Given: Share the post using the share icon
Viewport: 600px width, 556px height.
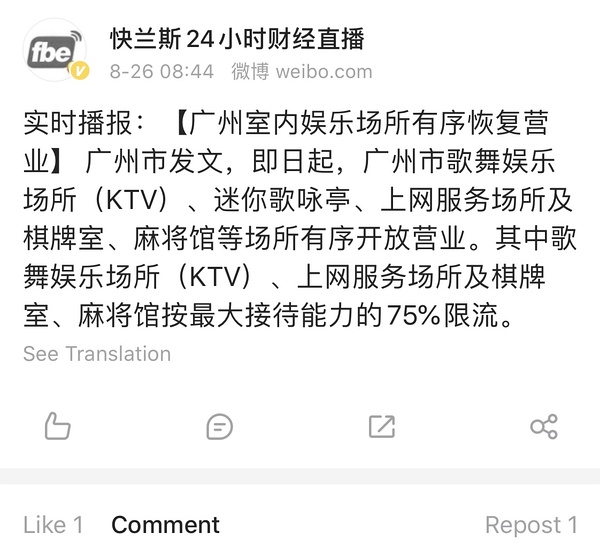Looking at the screenshot, I should point(543,427).
